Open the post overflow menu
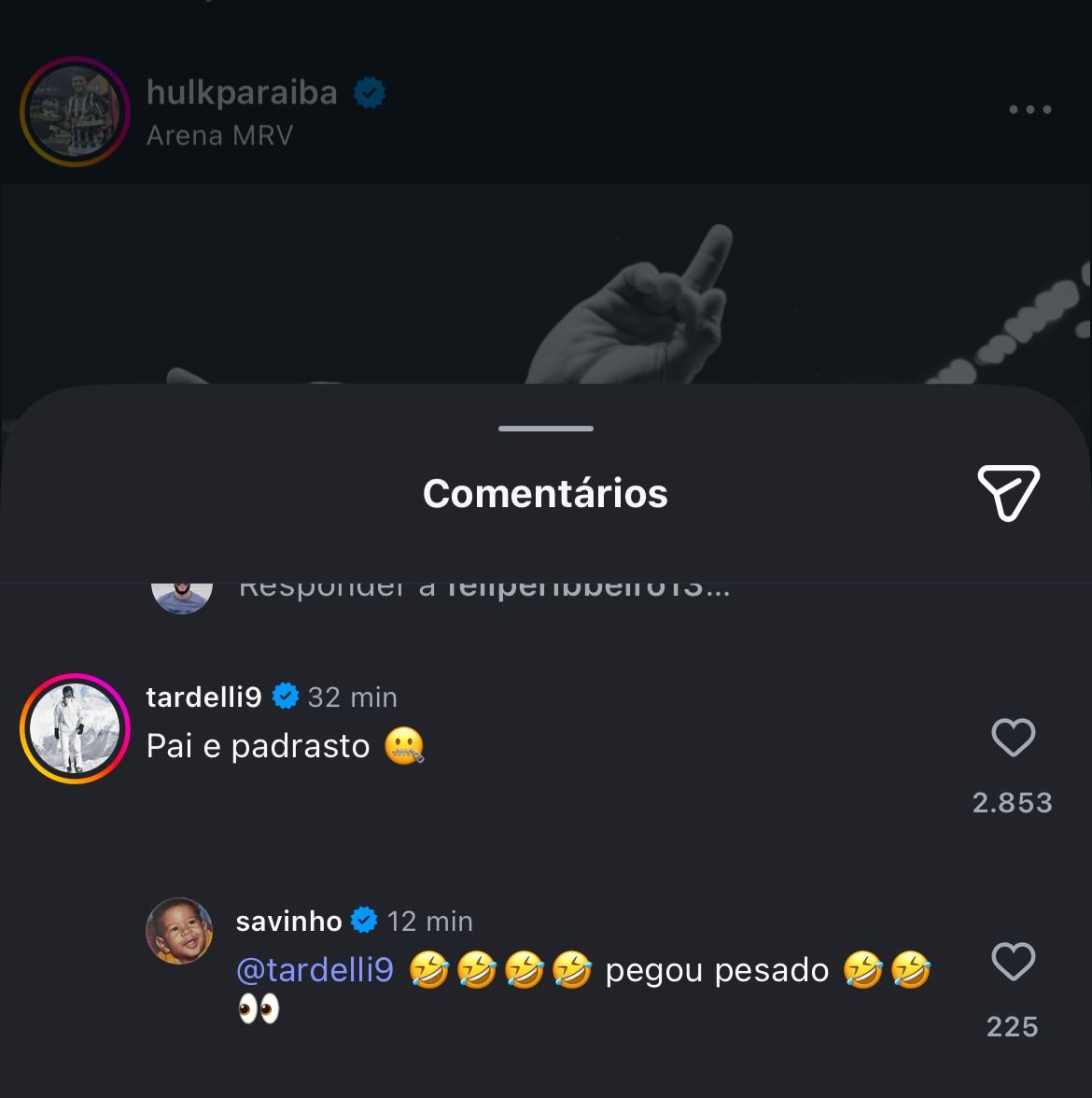 point(1029,110)
